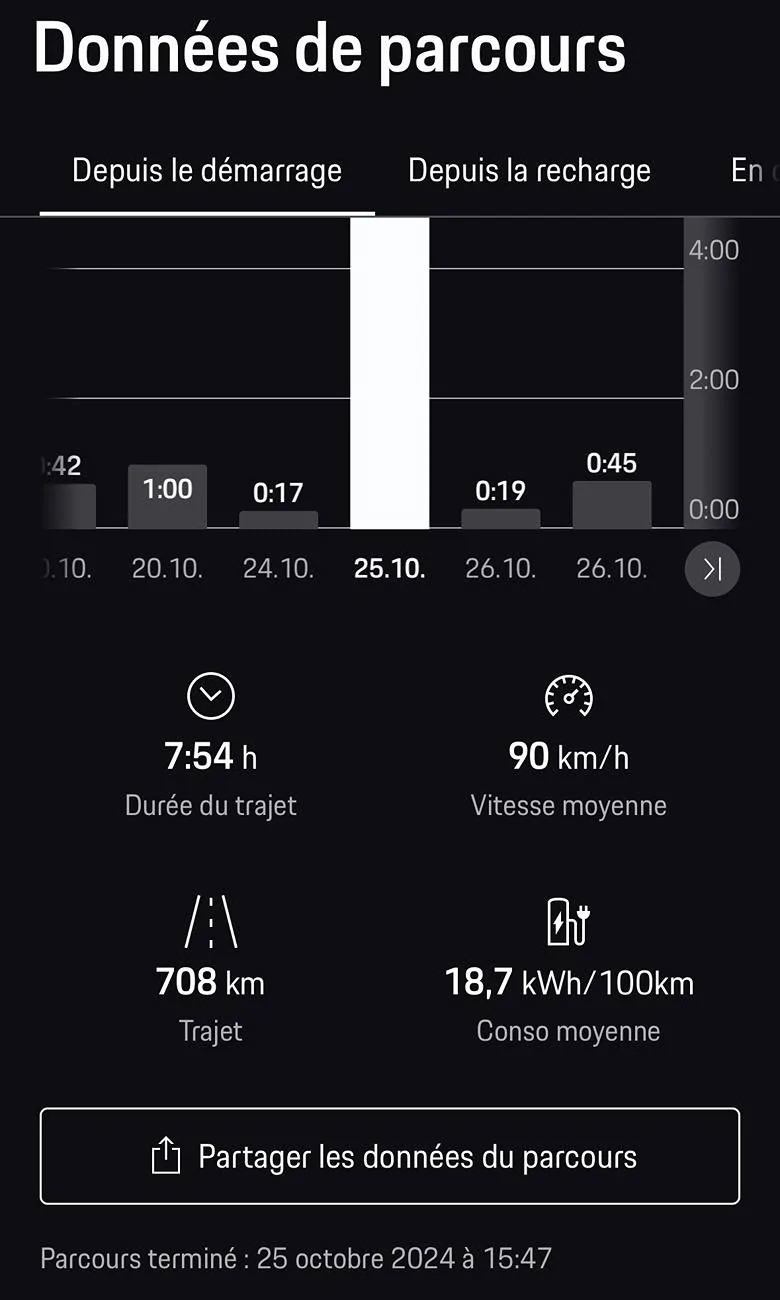Select the 1:00 trip bar from 20.10.
Screen dimensions: 780x1300
coord(167,497)
